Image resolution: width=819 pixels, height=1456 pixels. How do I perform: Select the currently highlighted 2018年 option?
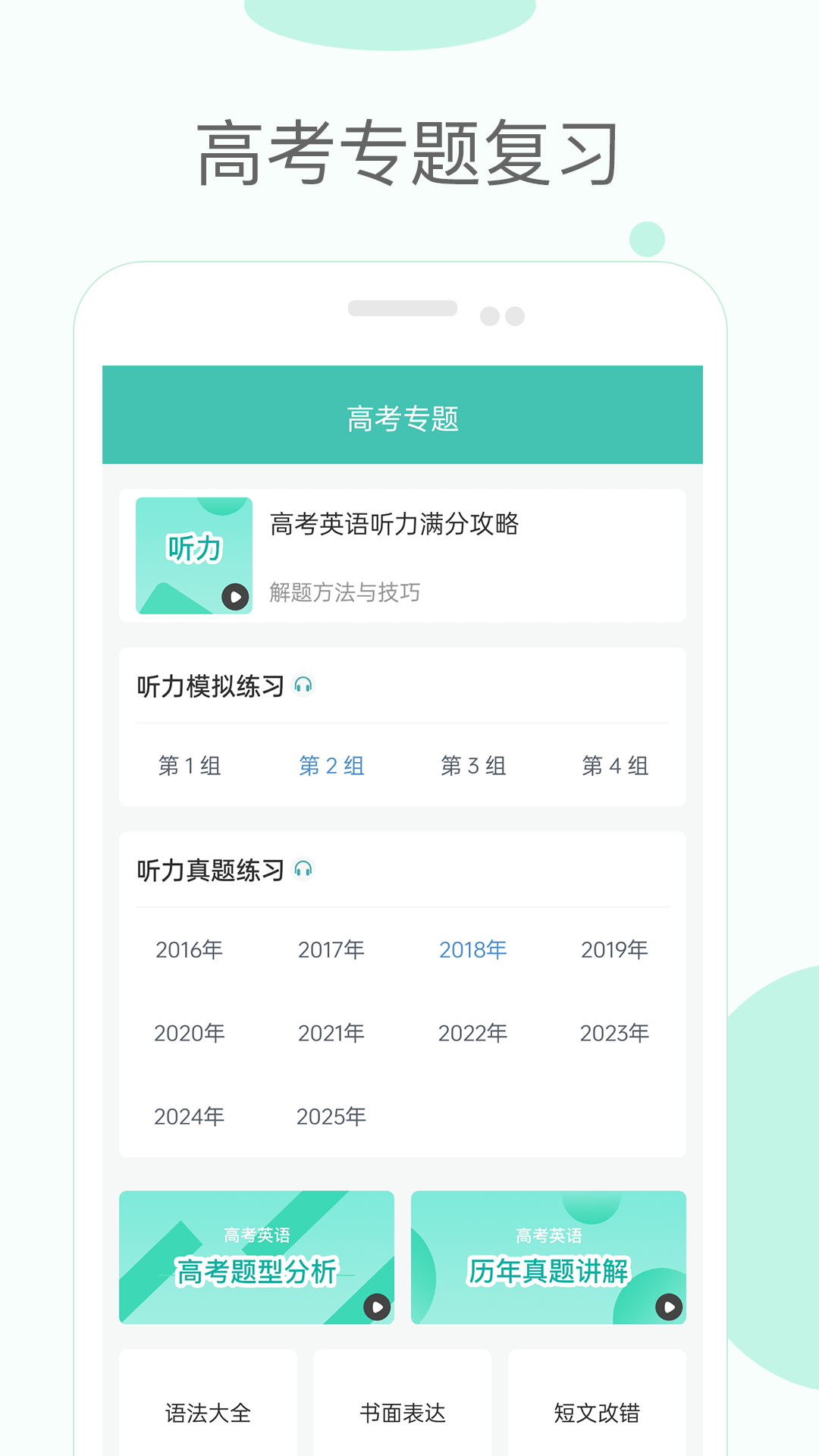[x=473, y=949]
